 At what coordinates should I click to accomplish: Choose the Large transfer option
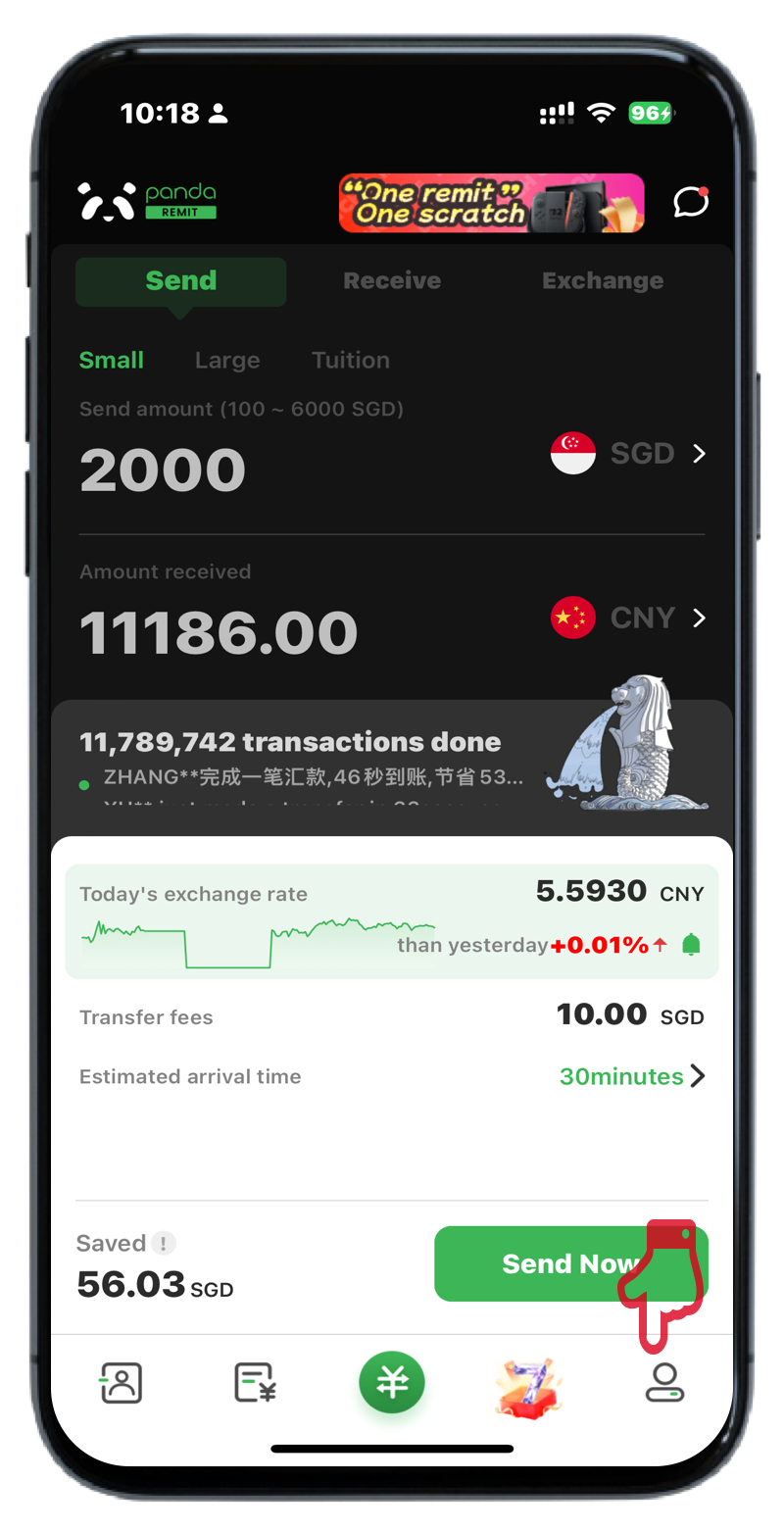[226, 361]
